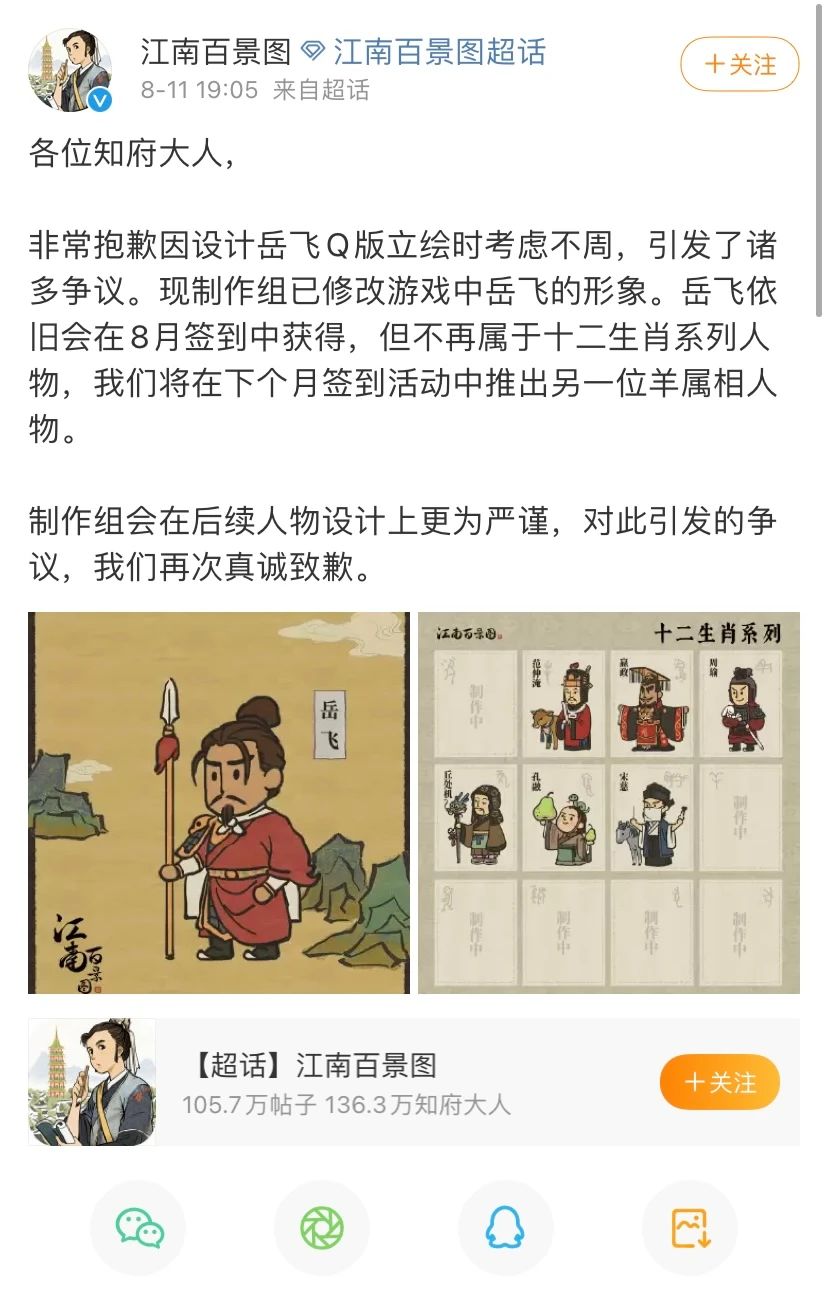Image resolution: width=828 pixels, height=1308 pixels.
Task: View the 岳飞 character image
Action: point(218,802)
